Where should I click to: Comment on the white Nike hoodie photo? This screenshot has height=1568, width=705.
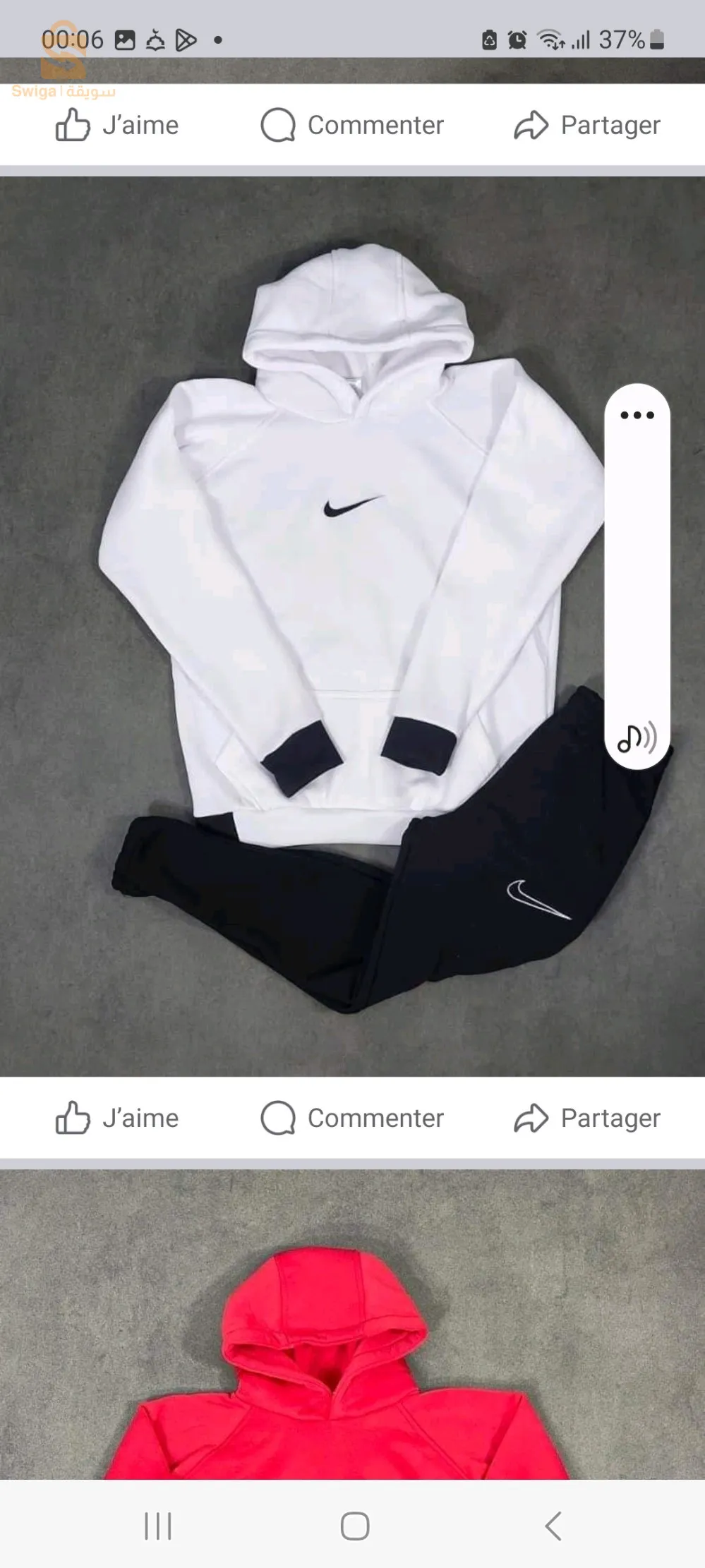click(352, 1118)
